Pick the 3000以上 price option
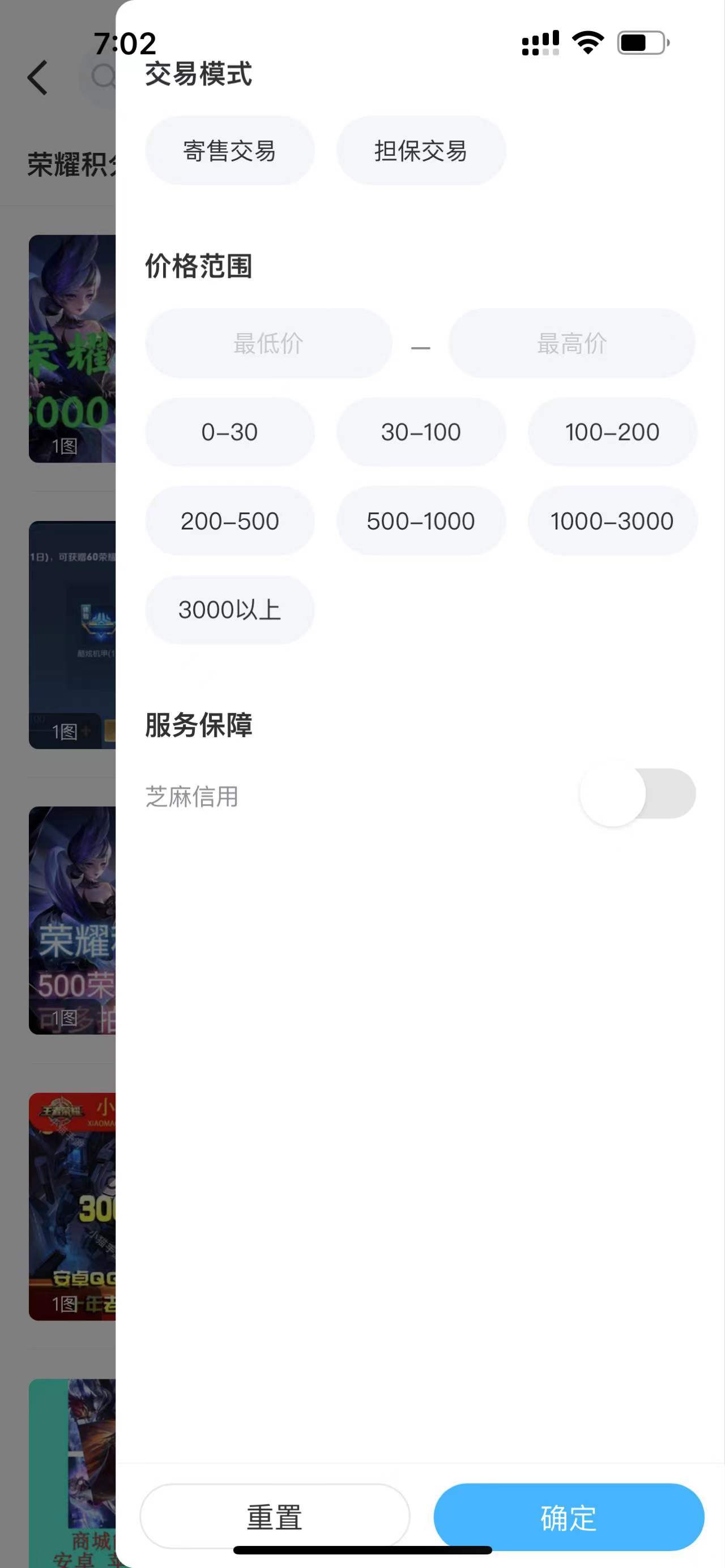This screenshot has width=725, height=1568. 229,610
